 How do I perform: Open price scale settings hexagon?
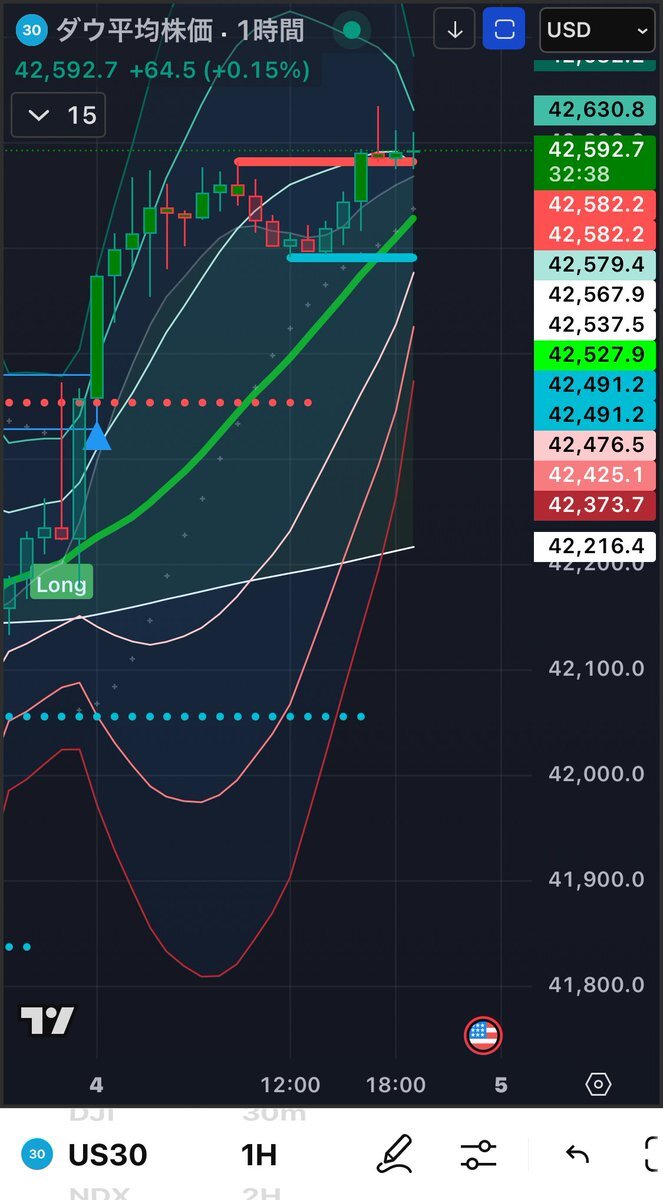point(598,1084)
